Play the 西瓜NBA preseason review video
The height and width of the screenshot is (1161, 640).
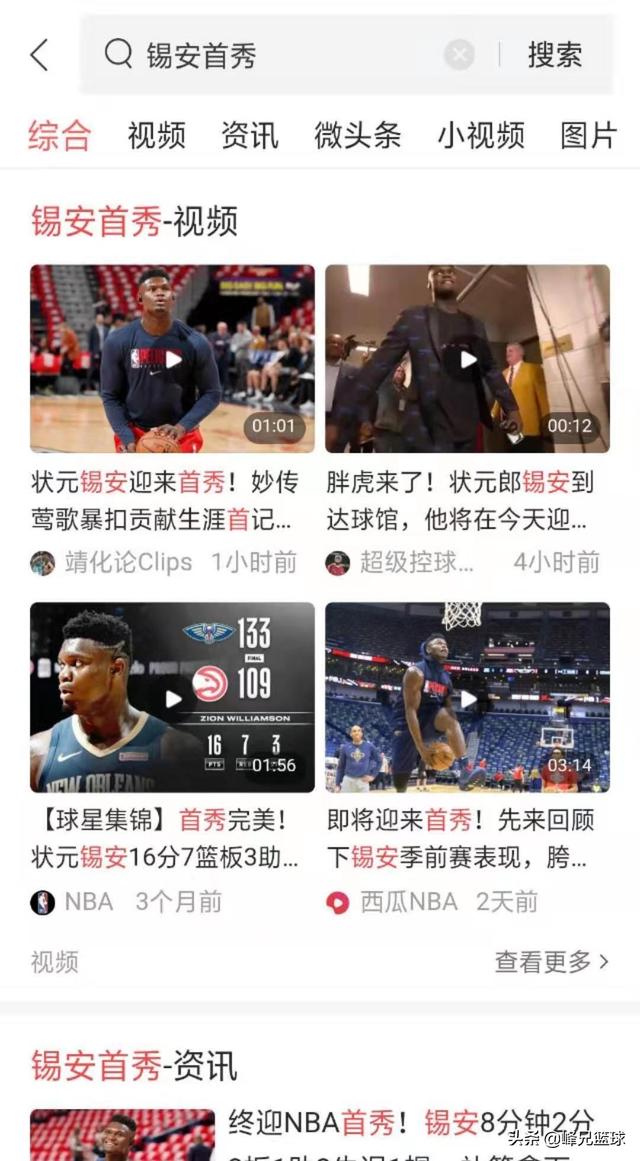(x=467, y=697)
